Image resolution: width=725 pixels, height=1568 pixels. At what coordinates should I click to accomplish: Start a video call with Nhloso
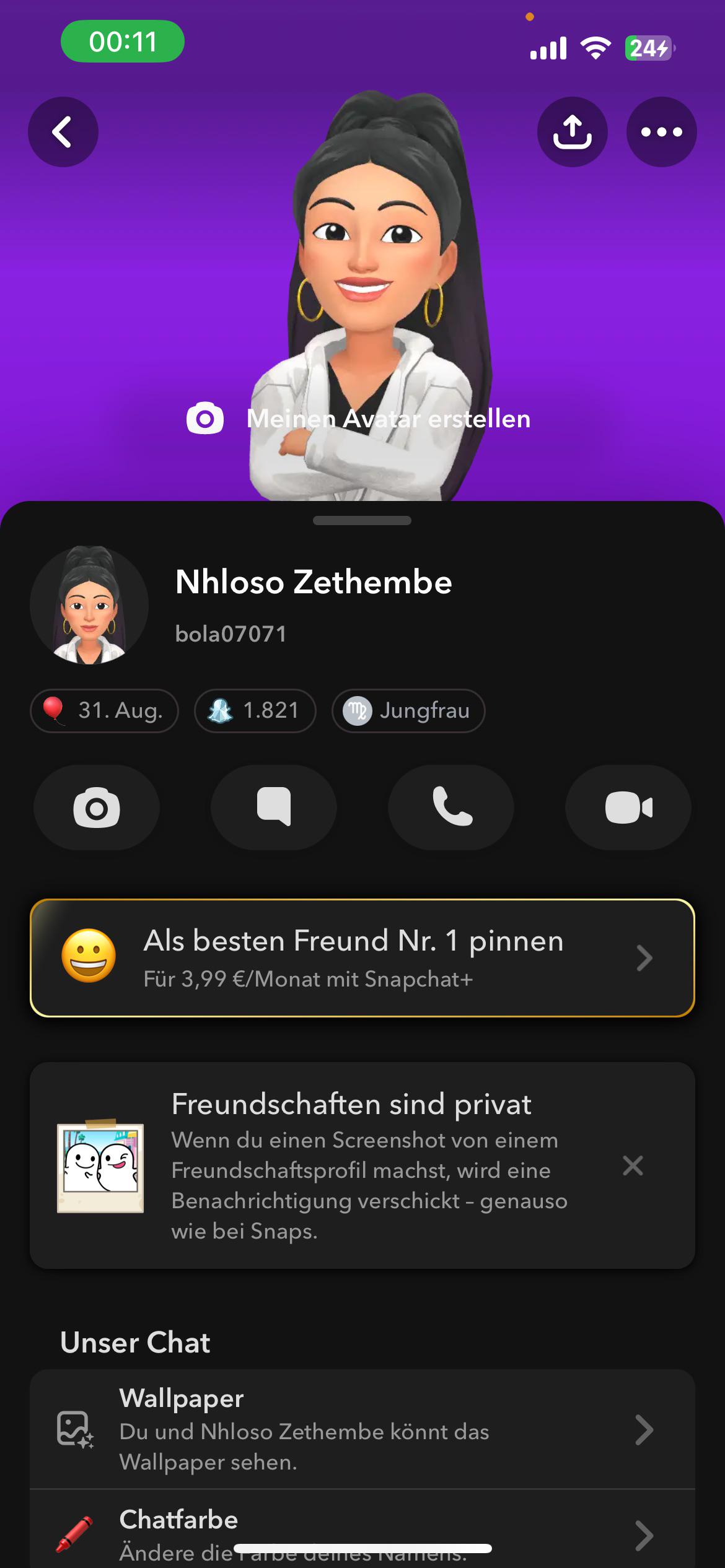click(627, 808)
